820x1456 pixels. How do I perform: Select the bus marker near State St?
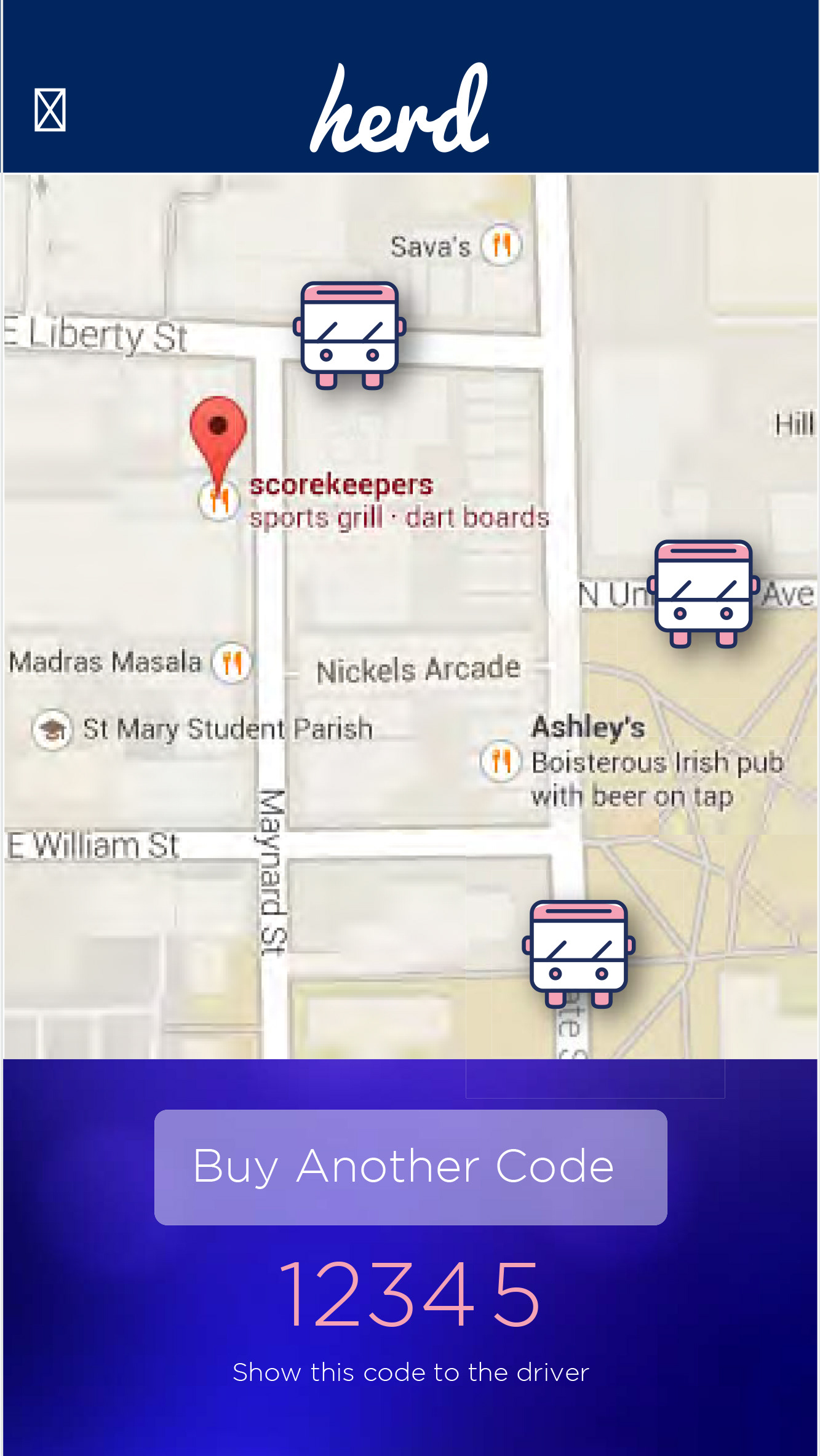tap(578, 953)
